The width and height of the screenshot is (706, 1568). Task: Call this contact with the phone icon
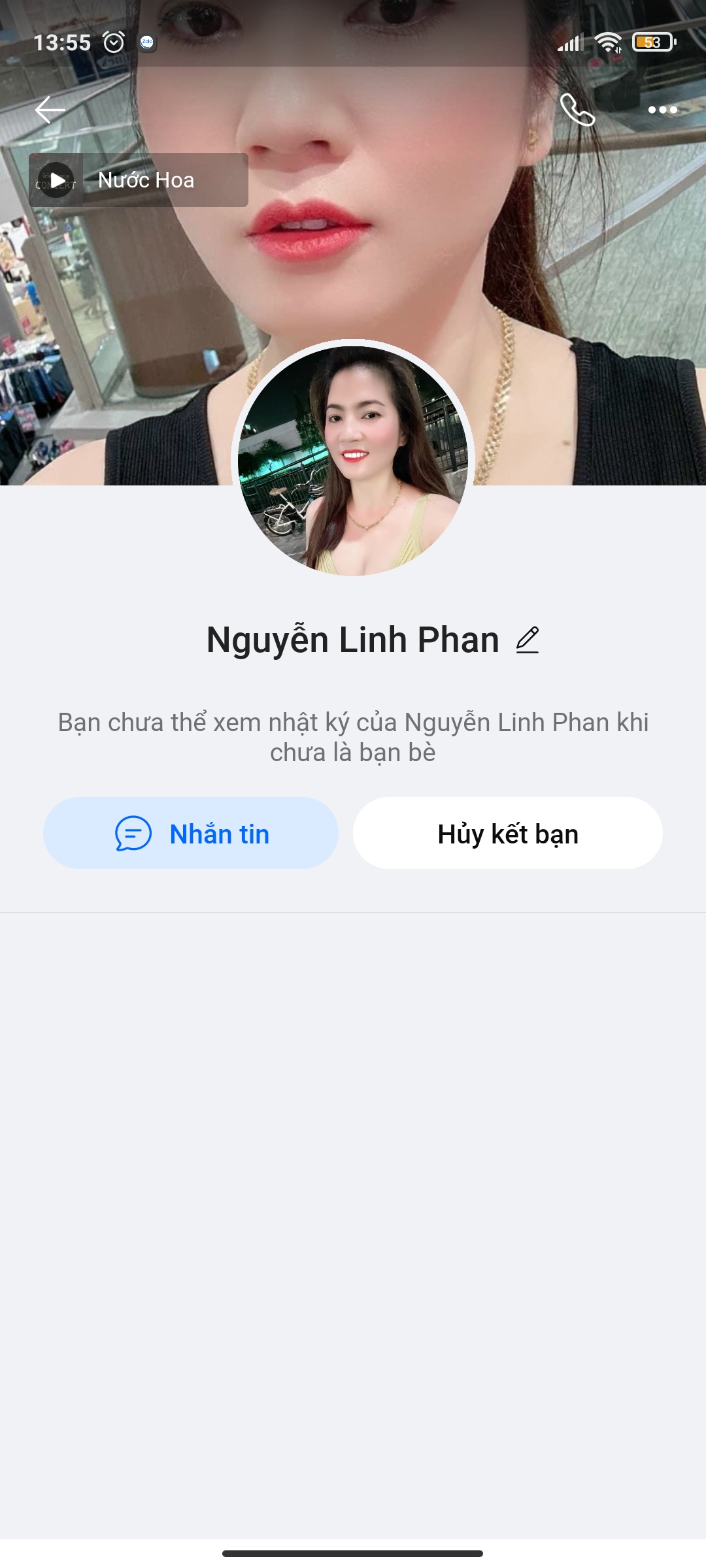point(577,110)
